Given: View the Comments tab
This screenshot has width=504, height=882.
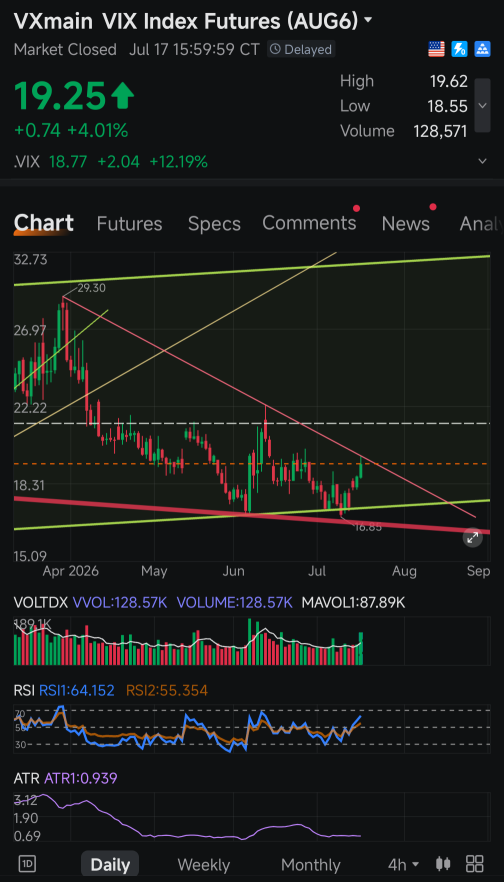Looking at the screenshot, I should (x=309, y=223).
